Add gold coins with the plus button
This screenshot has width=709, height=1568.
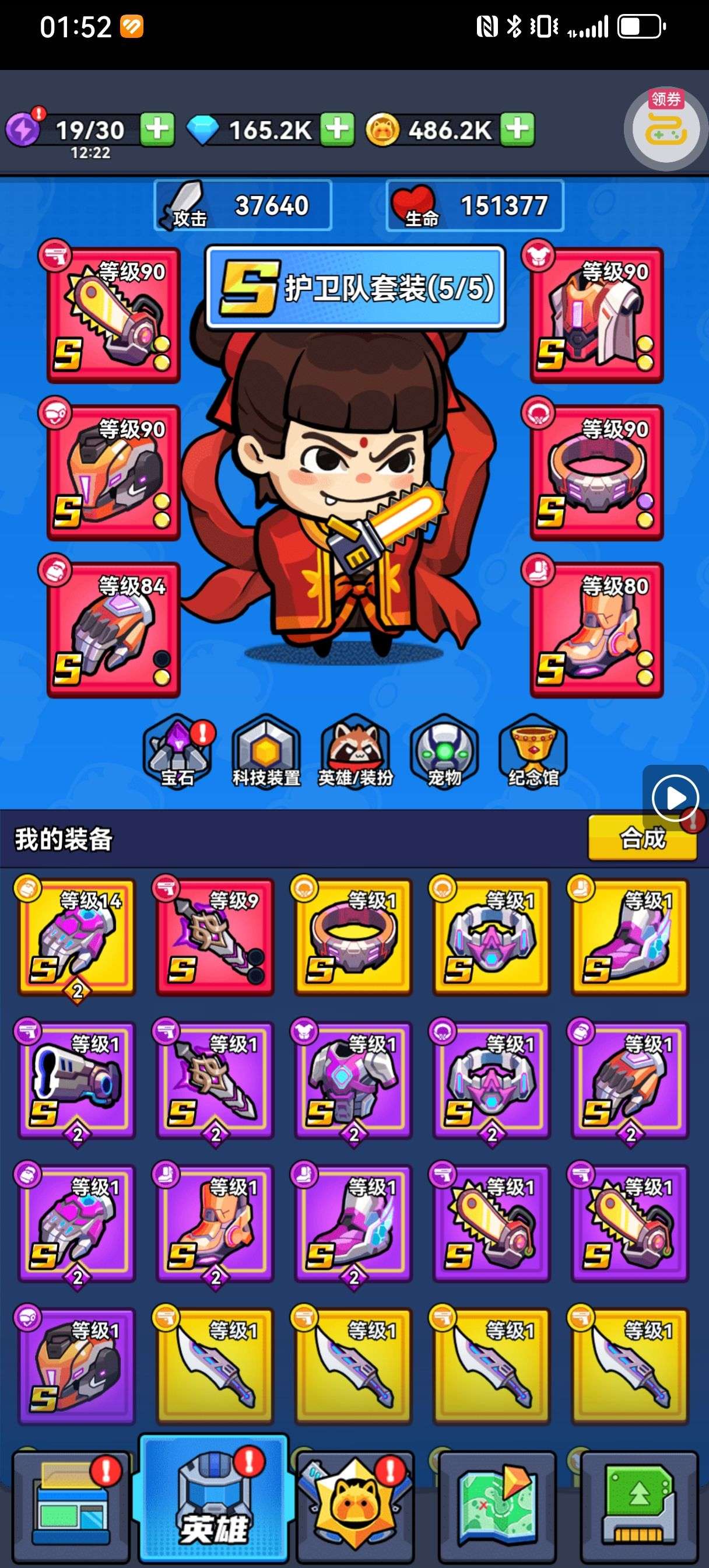click(x=517, y=129)
